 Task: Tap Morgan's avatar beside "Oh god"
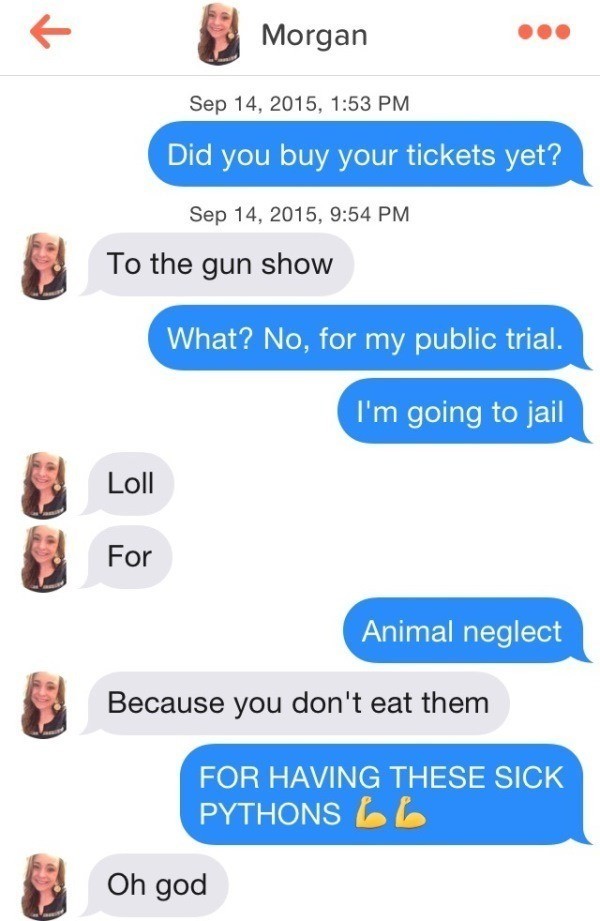44,884
